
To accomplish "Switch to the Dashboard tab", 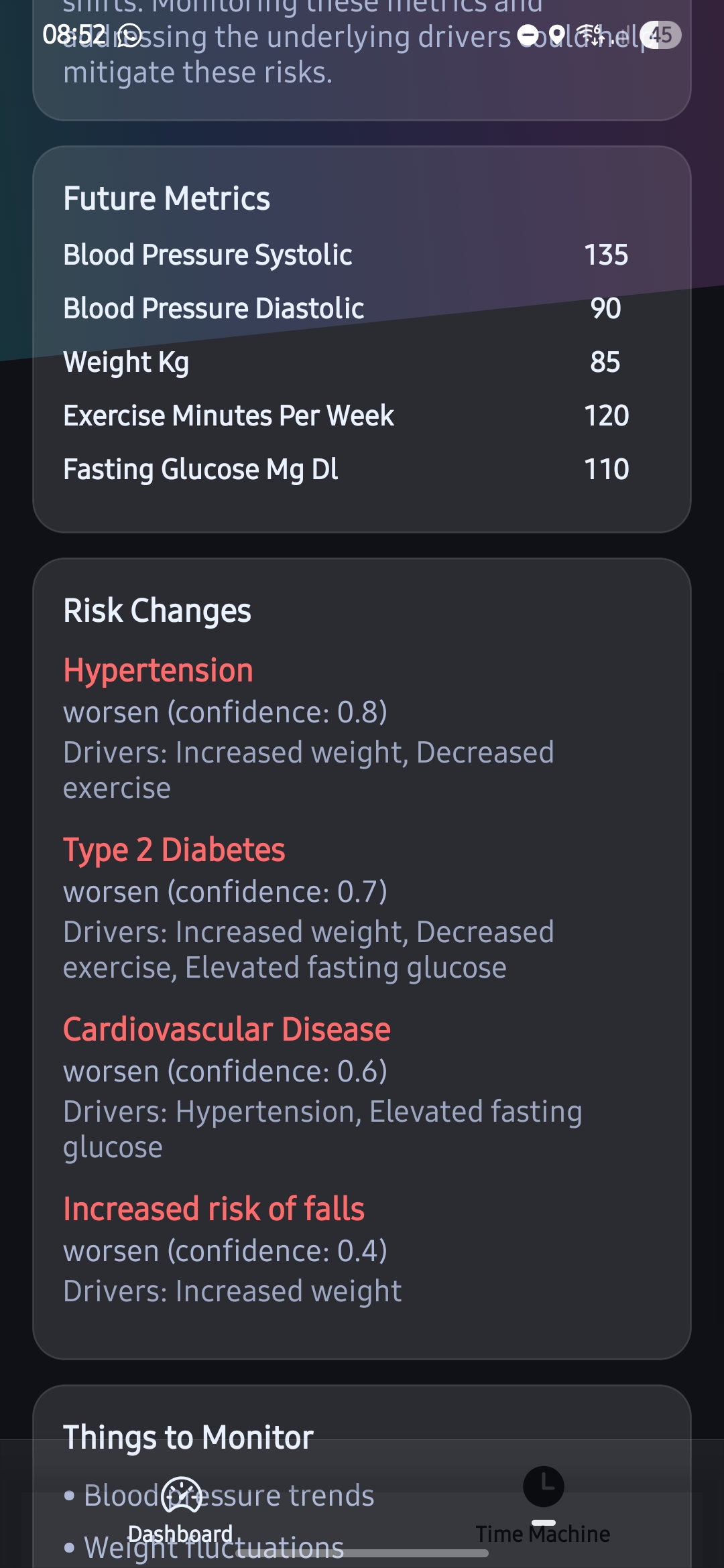I will click(x=181, y=1508).
